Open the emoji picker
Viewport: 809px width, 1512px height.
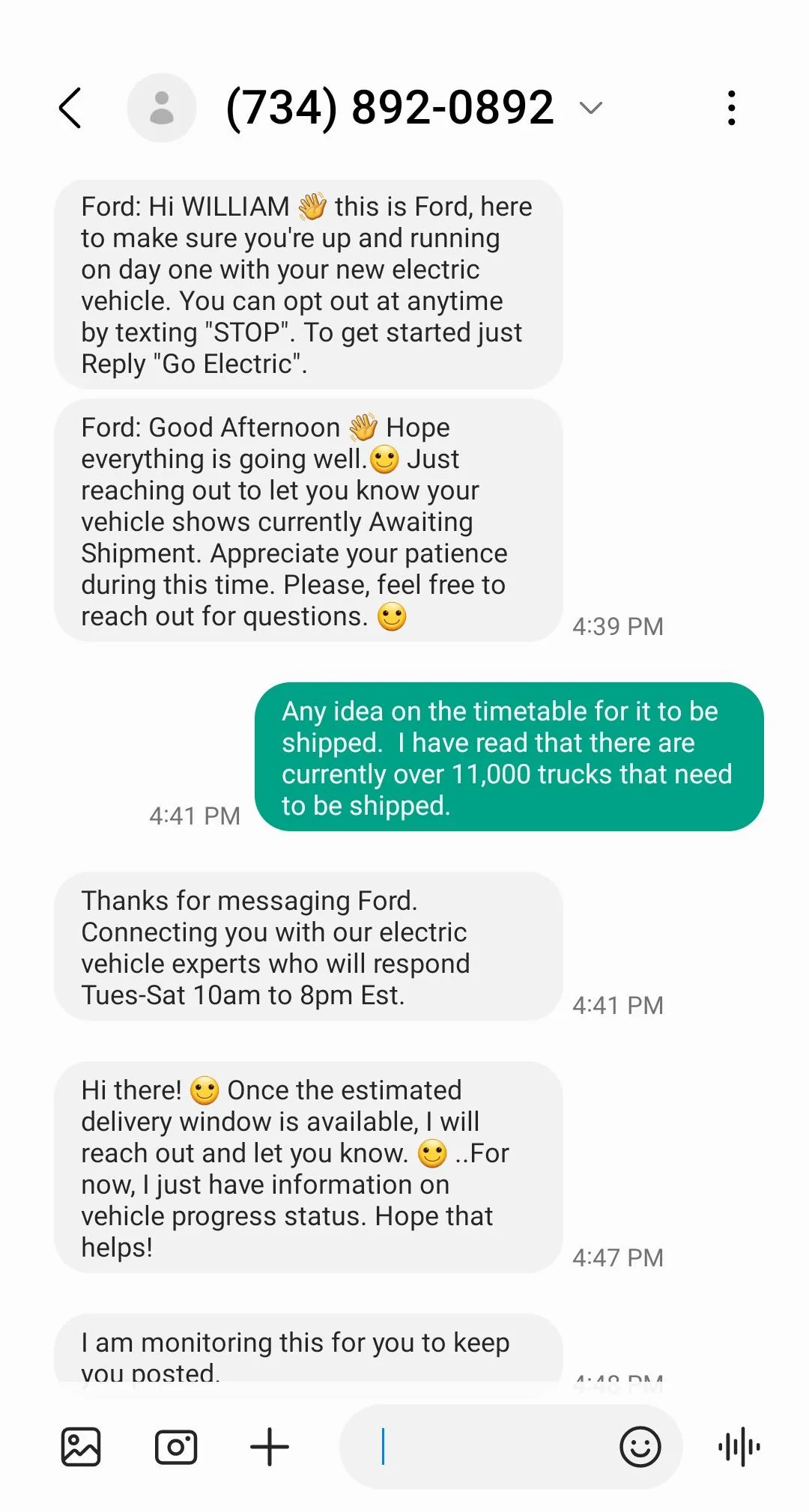coord(640,1447)
